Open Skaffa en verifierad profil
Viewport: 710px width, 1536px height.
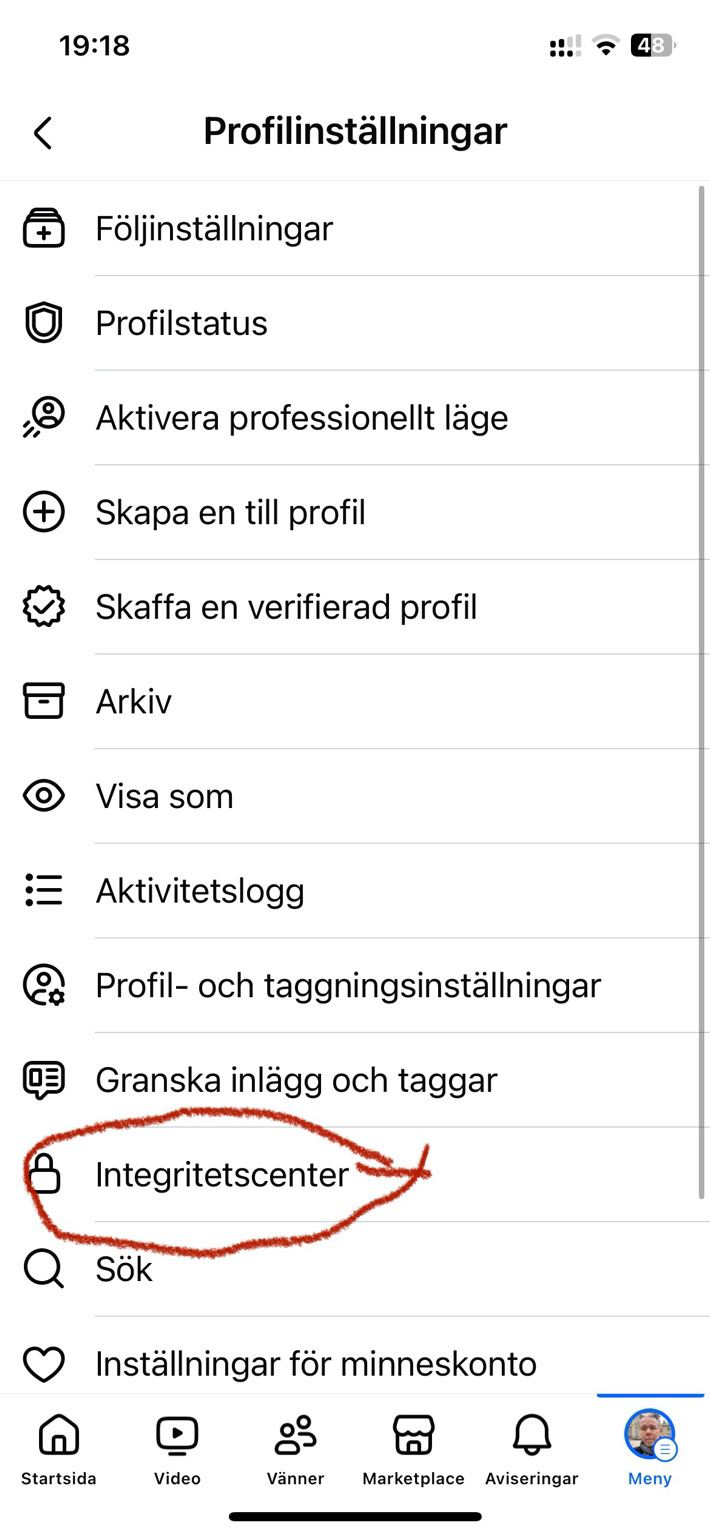pyautogui.click(x=355, y=607)
